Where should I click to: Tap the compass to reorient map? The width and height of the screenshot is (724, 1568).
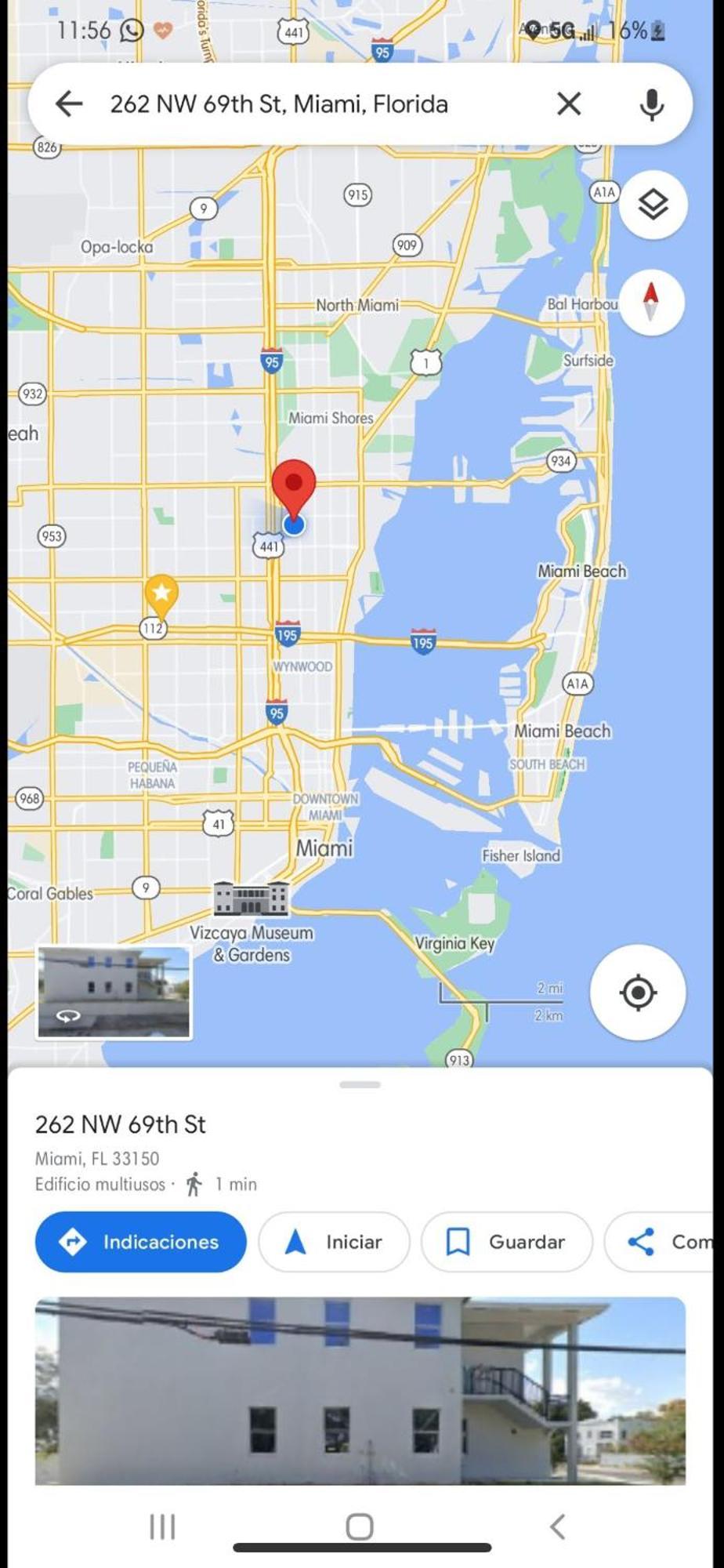tap(650, 303)
